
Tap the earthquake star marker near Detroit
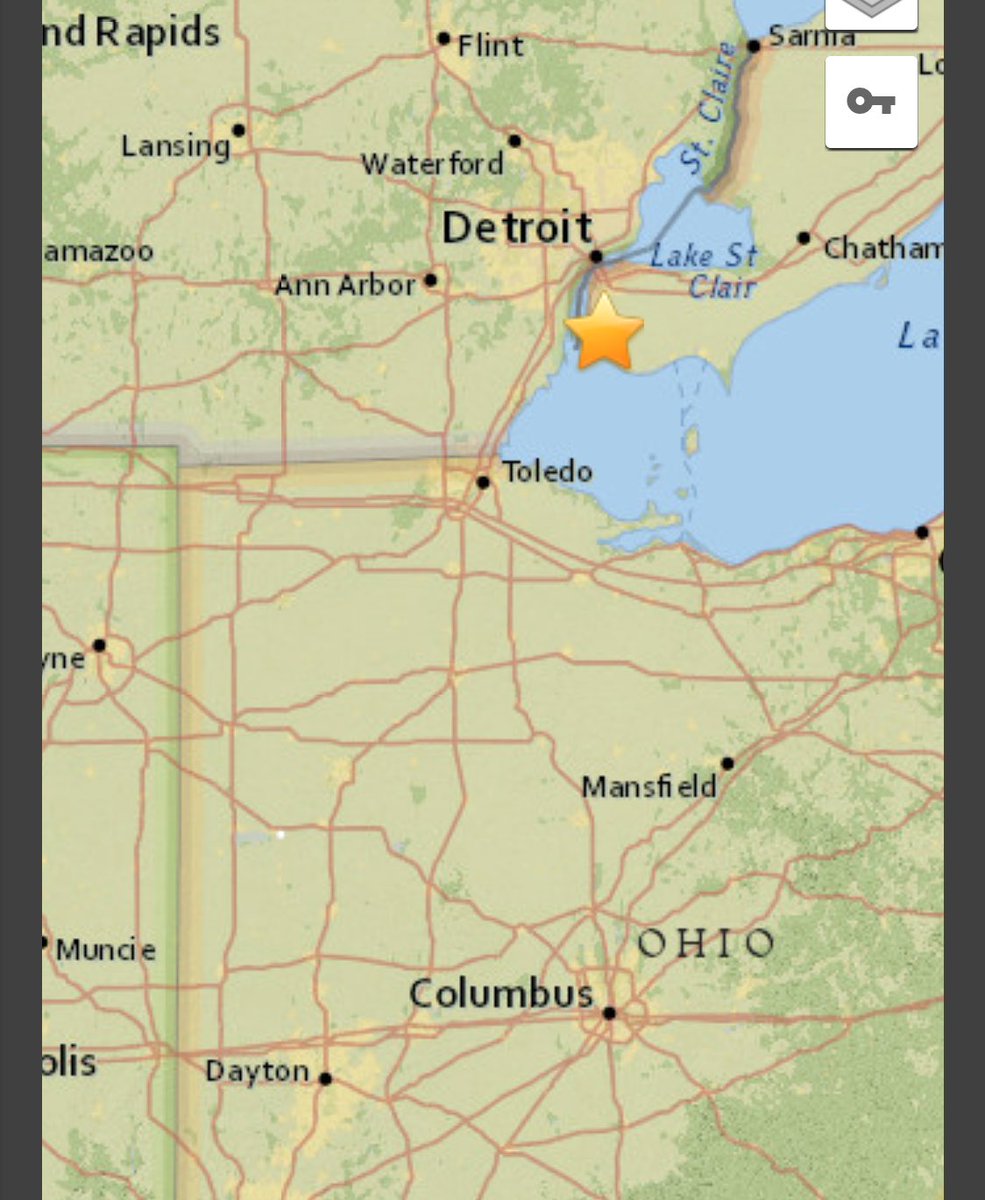[x=604, y=334]
